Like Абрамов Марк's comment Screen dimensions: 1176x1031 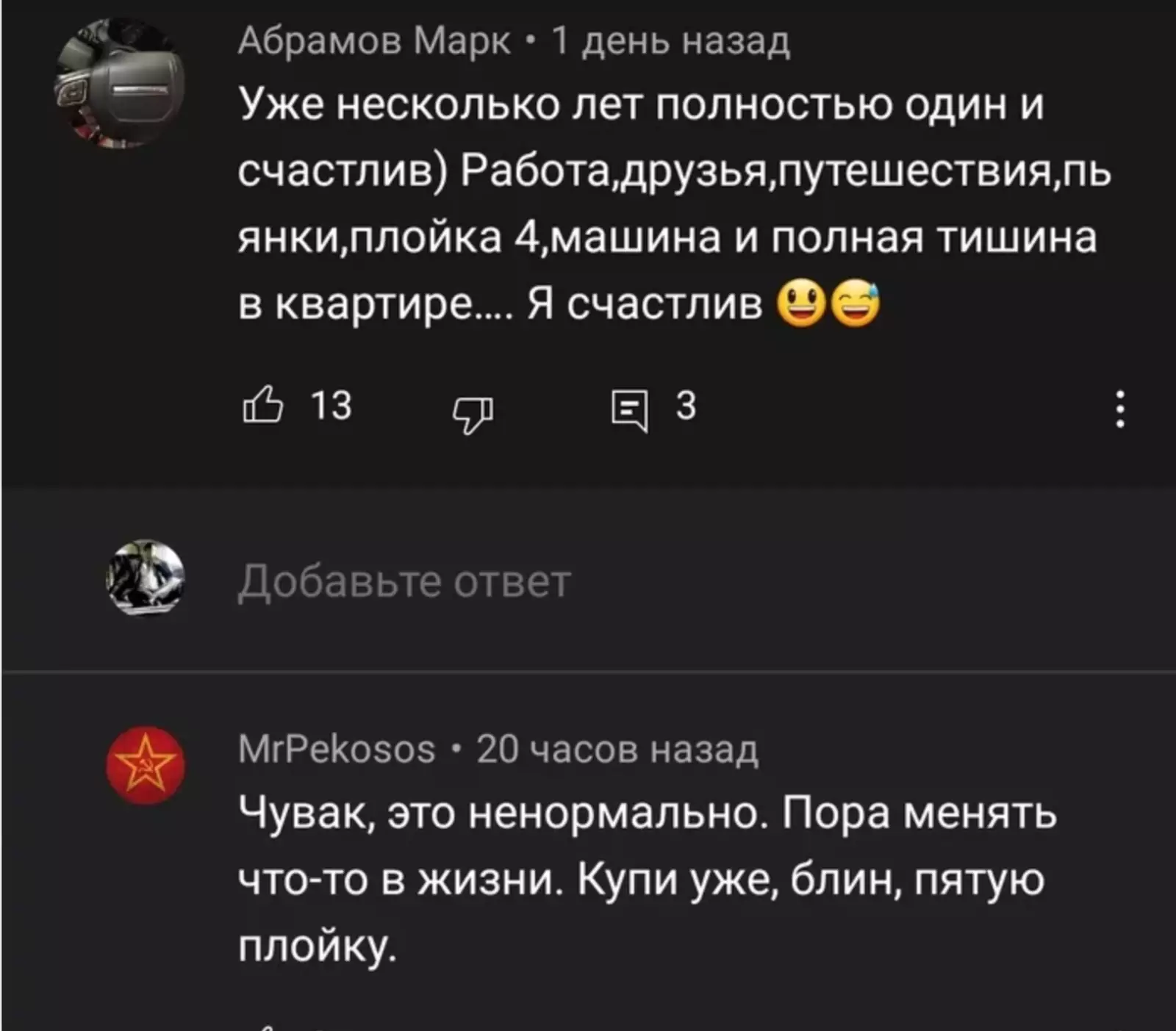pyautogui.click(x=262, y=406)
